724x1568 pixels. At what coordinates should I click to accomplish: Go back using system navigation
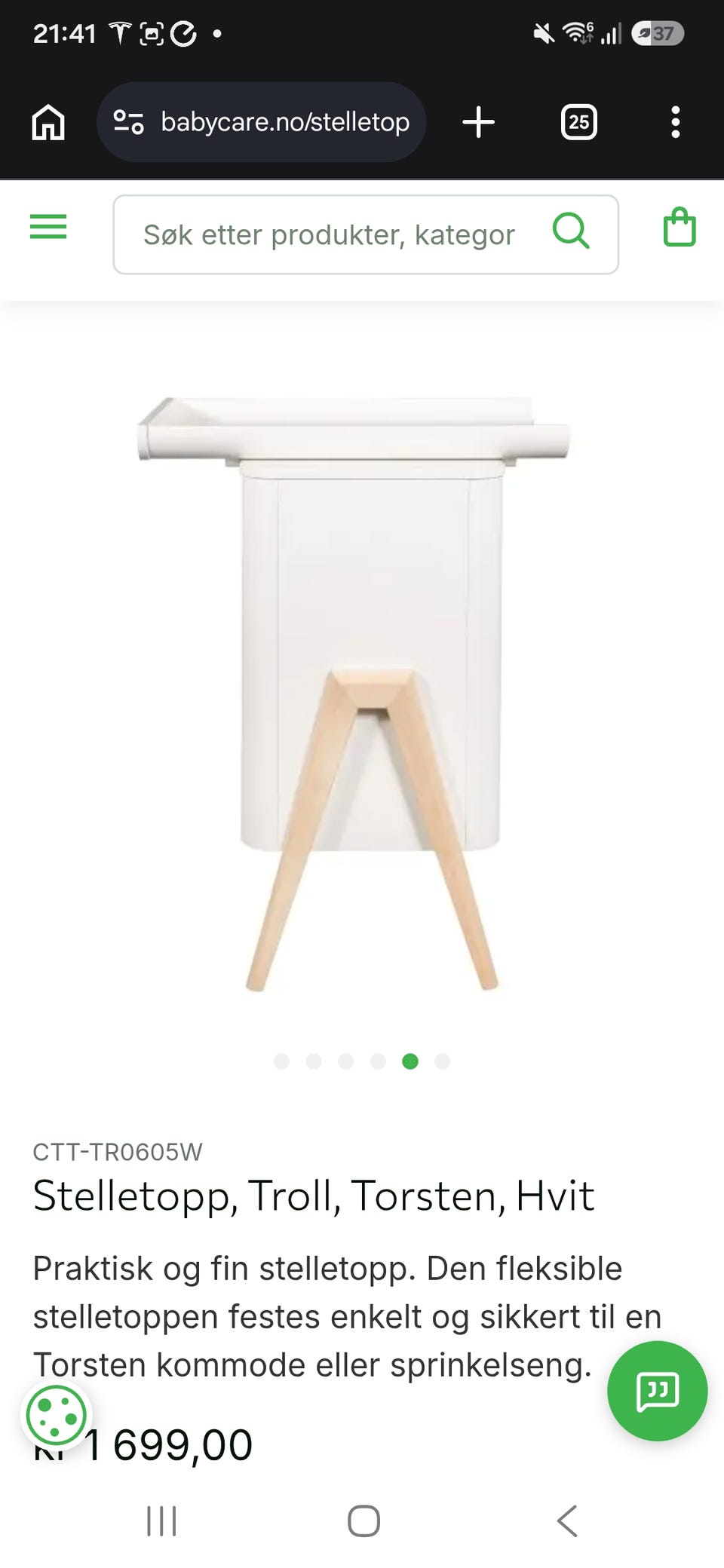coord(567,1521)
